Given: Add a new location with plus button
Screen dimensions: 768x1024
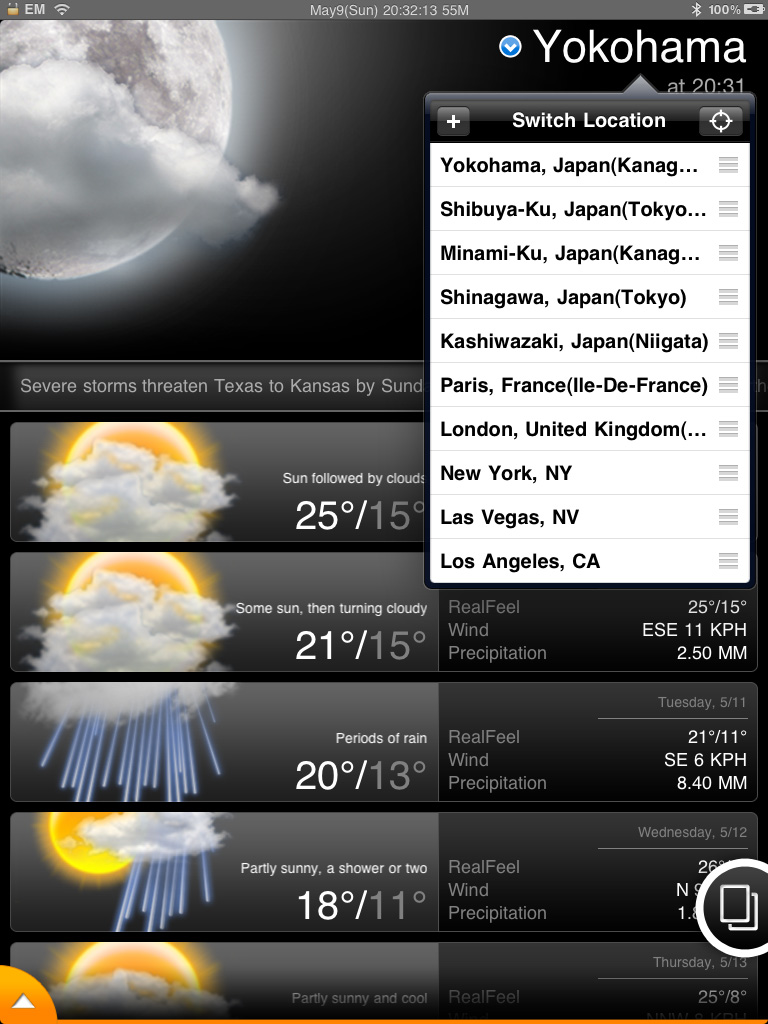Looking at the screenshot, I should 453,122.
